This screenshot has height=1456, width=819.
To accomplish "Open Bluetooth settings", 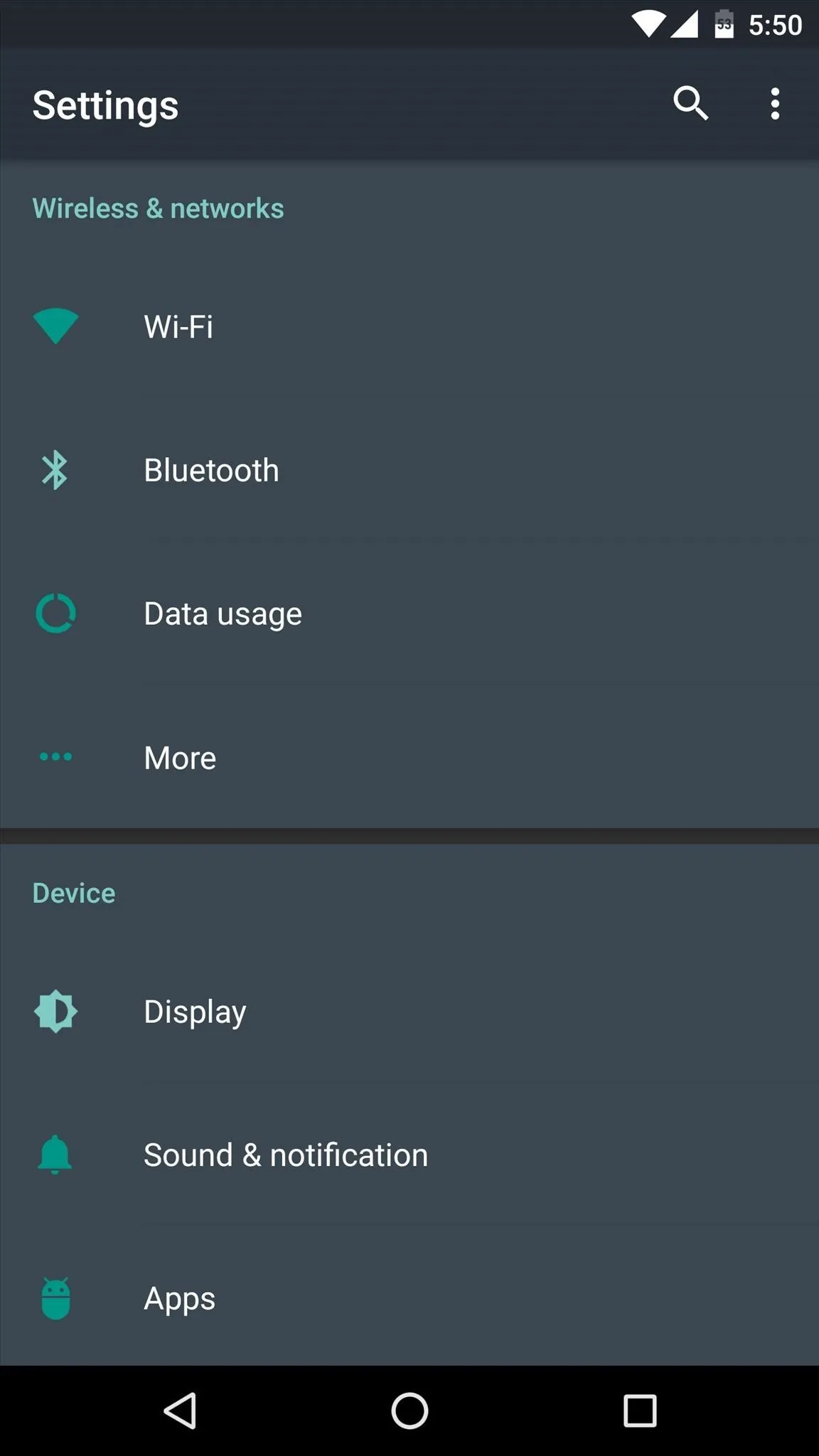I will (x=409, y=471).
